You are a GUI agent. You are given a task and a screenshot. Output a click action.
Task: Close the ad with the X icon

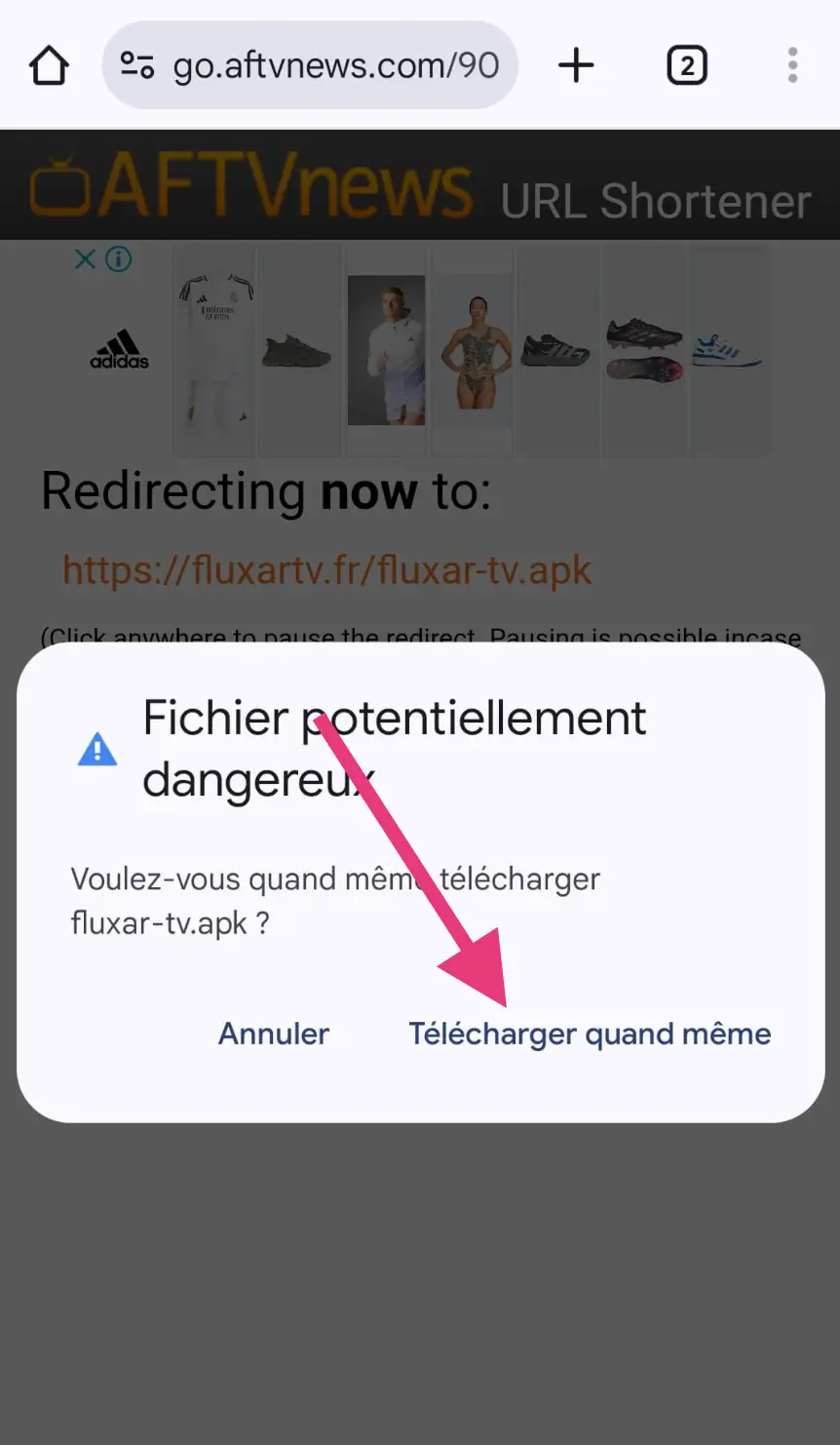(86, 258)
